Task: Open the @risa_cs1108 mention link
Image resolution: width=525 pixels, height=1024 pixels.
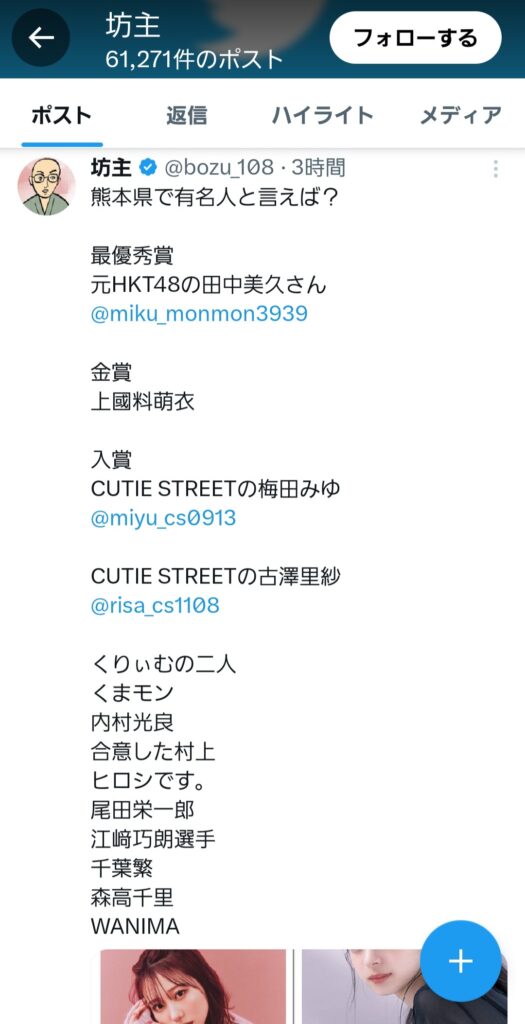Action: pyautogui.click(x=155, y=605)
